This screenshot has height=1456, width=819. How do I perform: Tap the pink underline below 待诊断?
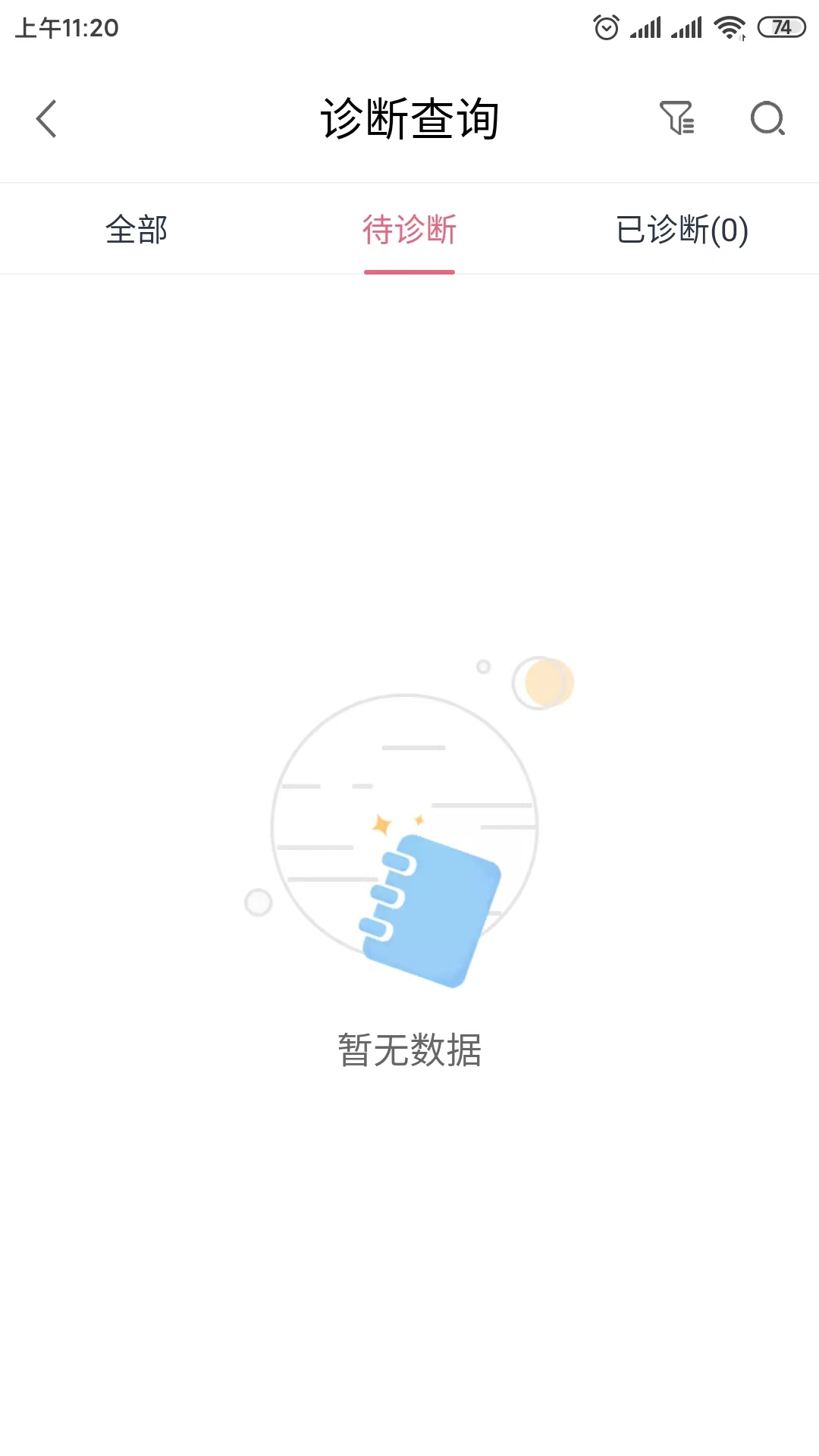click(409, 269)
